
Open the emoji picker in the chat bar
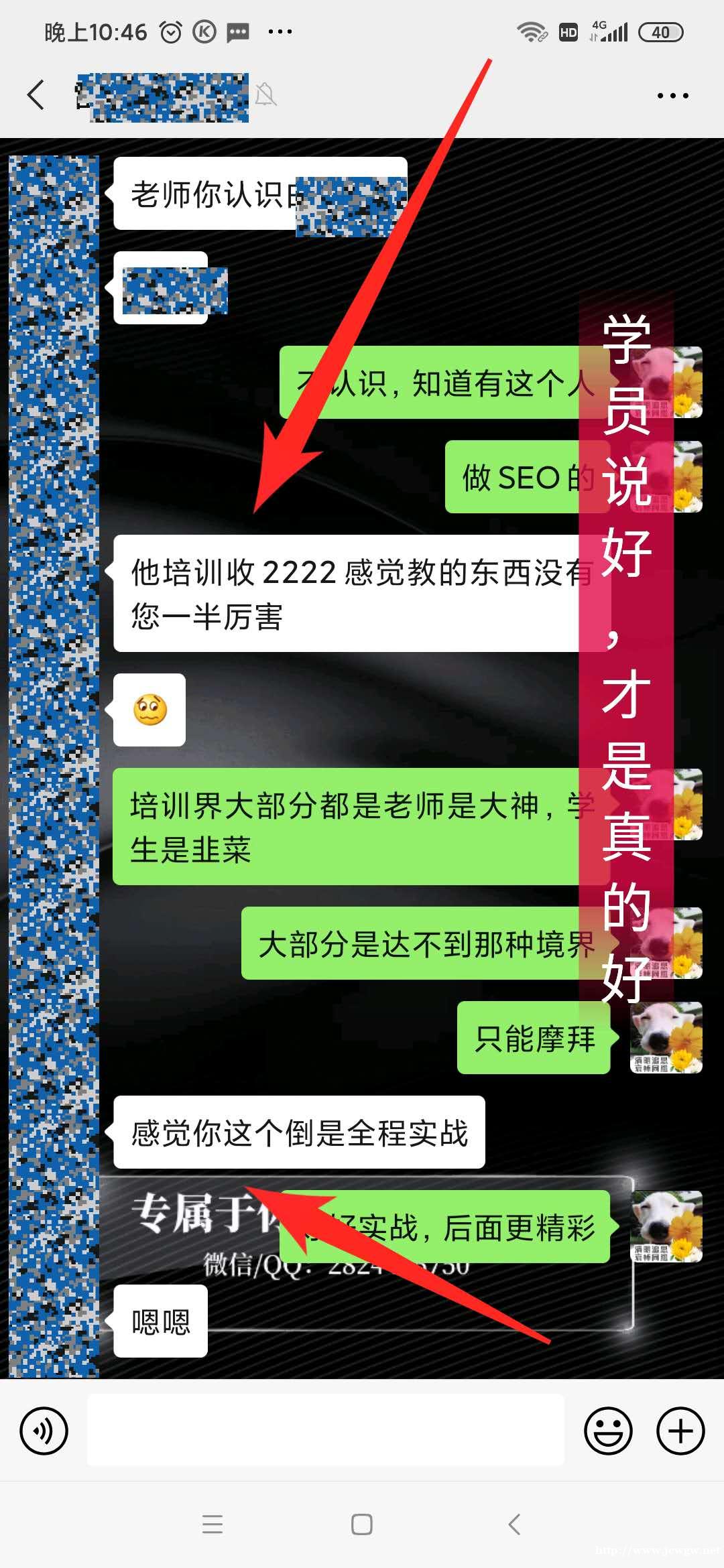click(x=607, y=1431)
